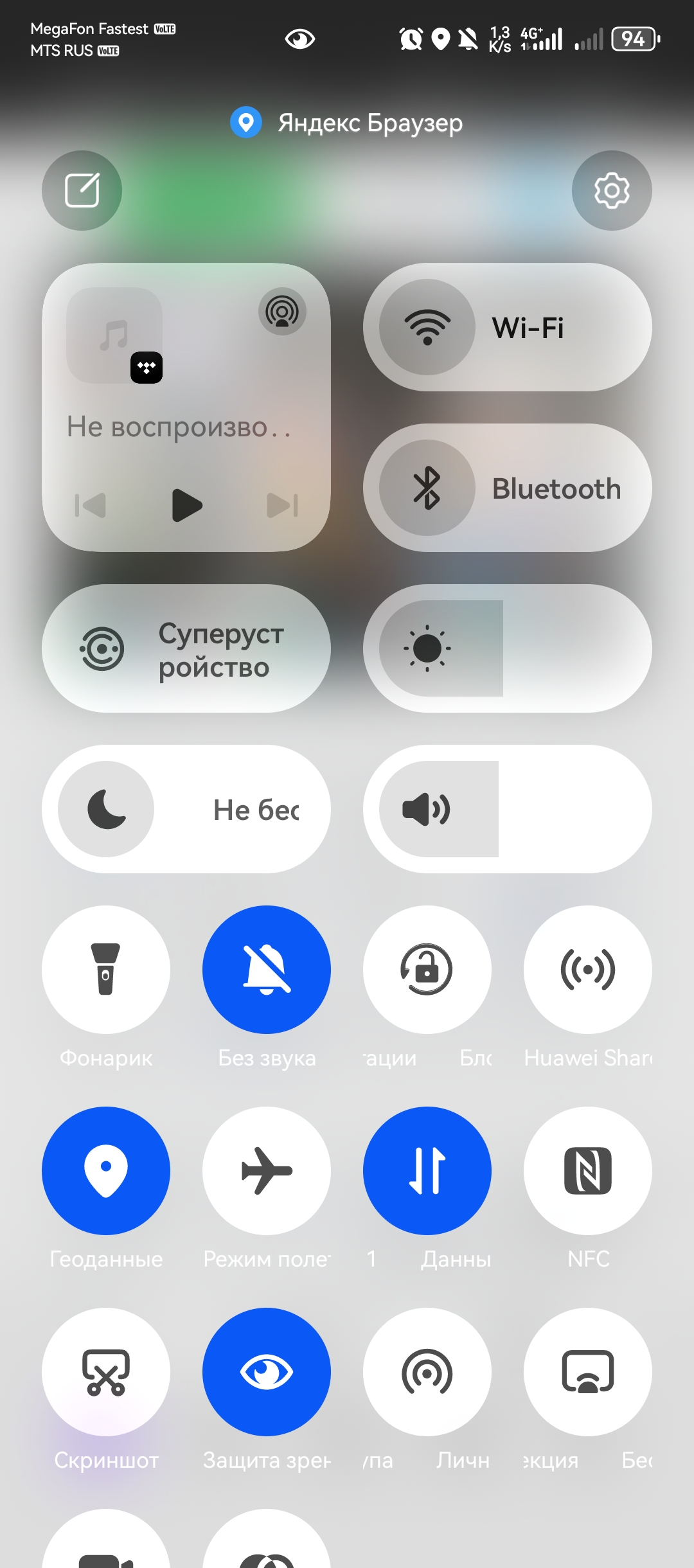Open the edit tiles pencil icon
This screenshot has width=694, height=1568.
click(82, 190)
